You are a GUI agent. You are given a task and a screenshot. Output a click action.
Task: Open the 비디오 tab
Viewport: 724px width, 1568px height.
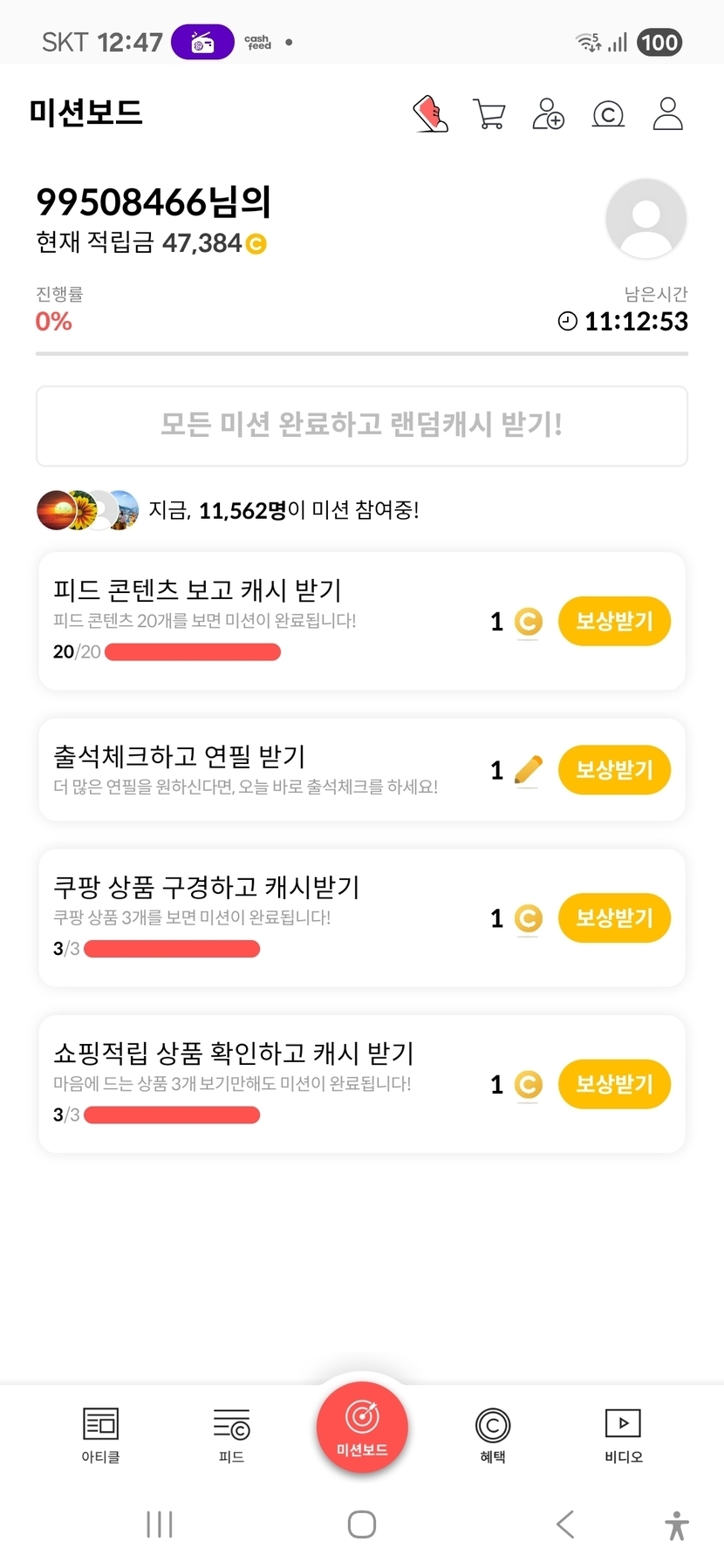pyautogui.click(x=623, y=1435)
